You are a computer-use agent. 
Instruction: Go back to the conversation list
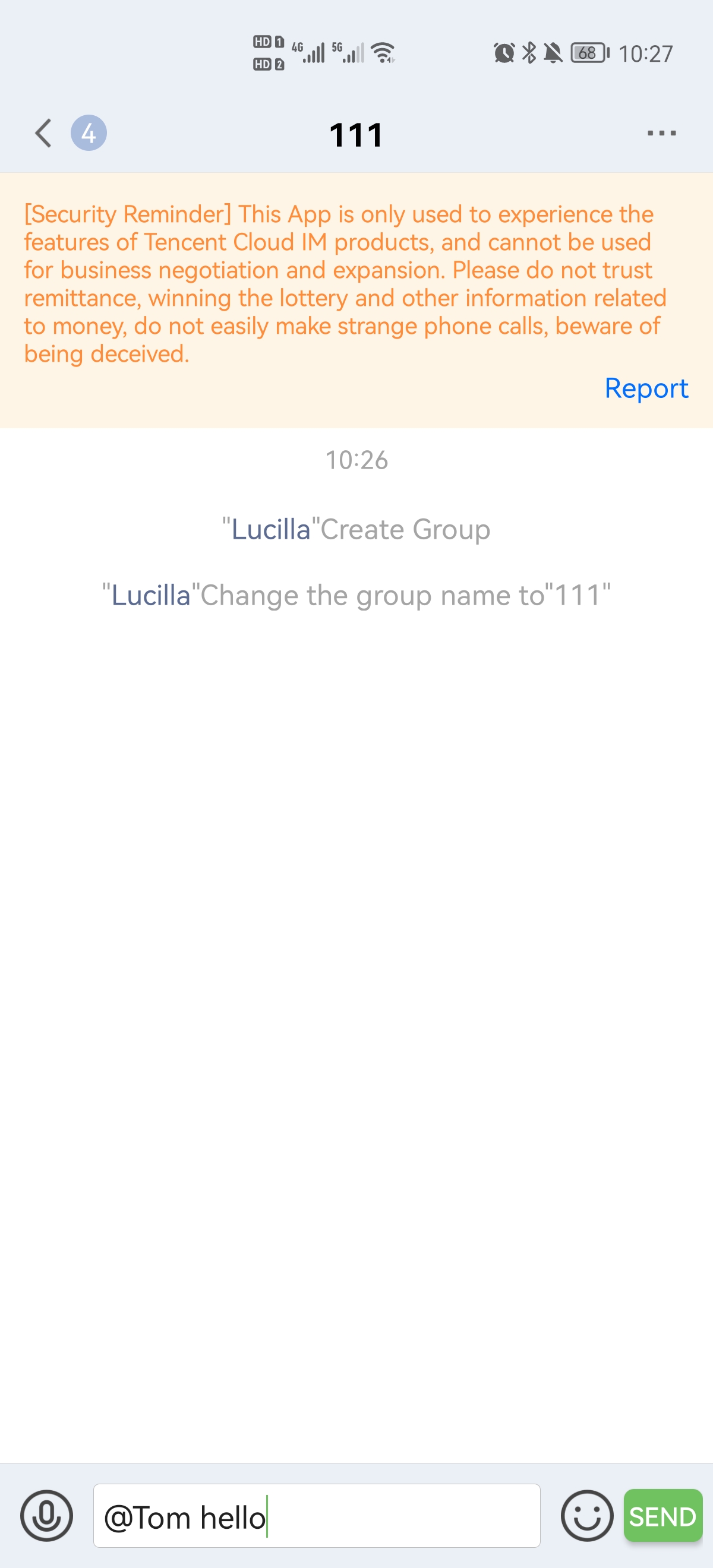click(44, 133)
